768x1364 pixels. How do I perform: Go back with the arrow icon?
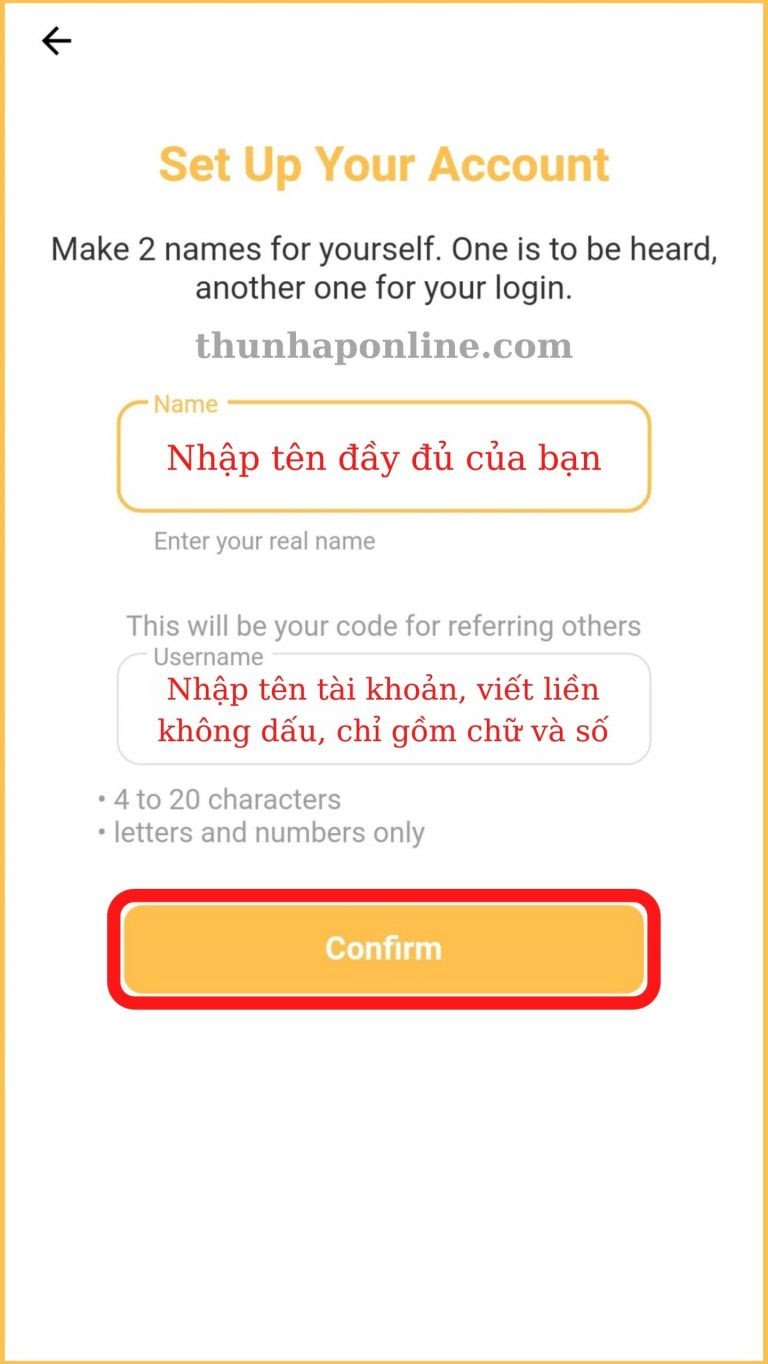pos(56,41)
